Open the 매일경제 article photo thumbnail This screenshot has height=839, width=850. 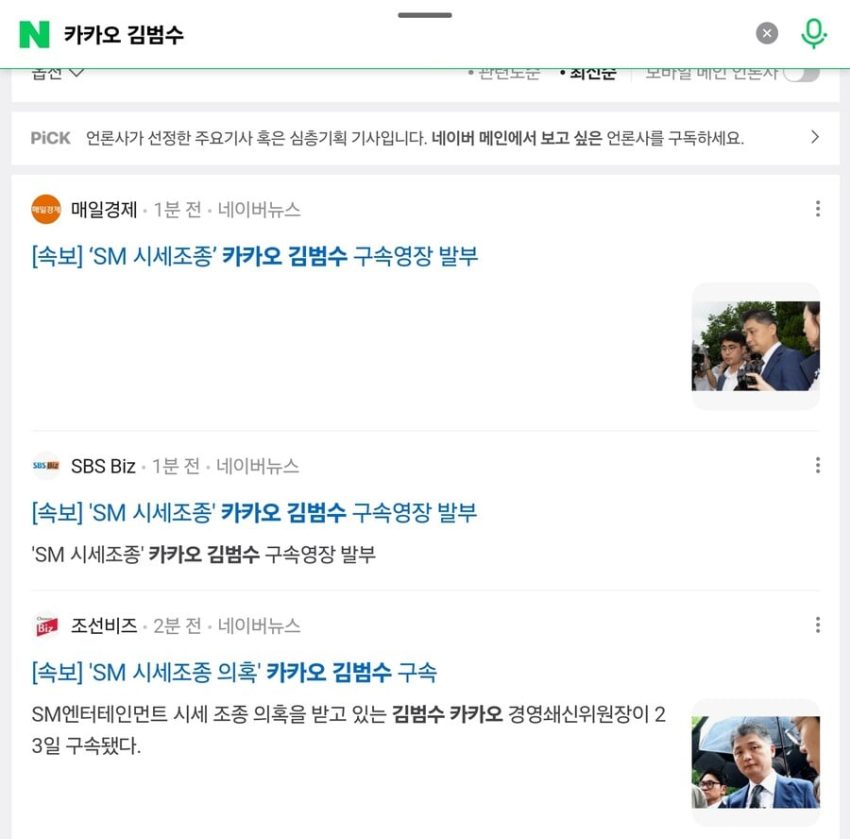click(755, 346)
